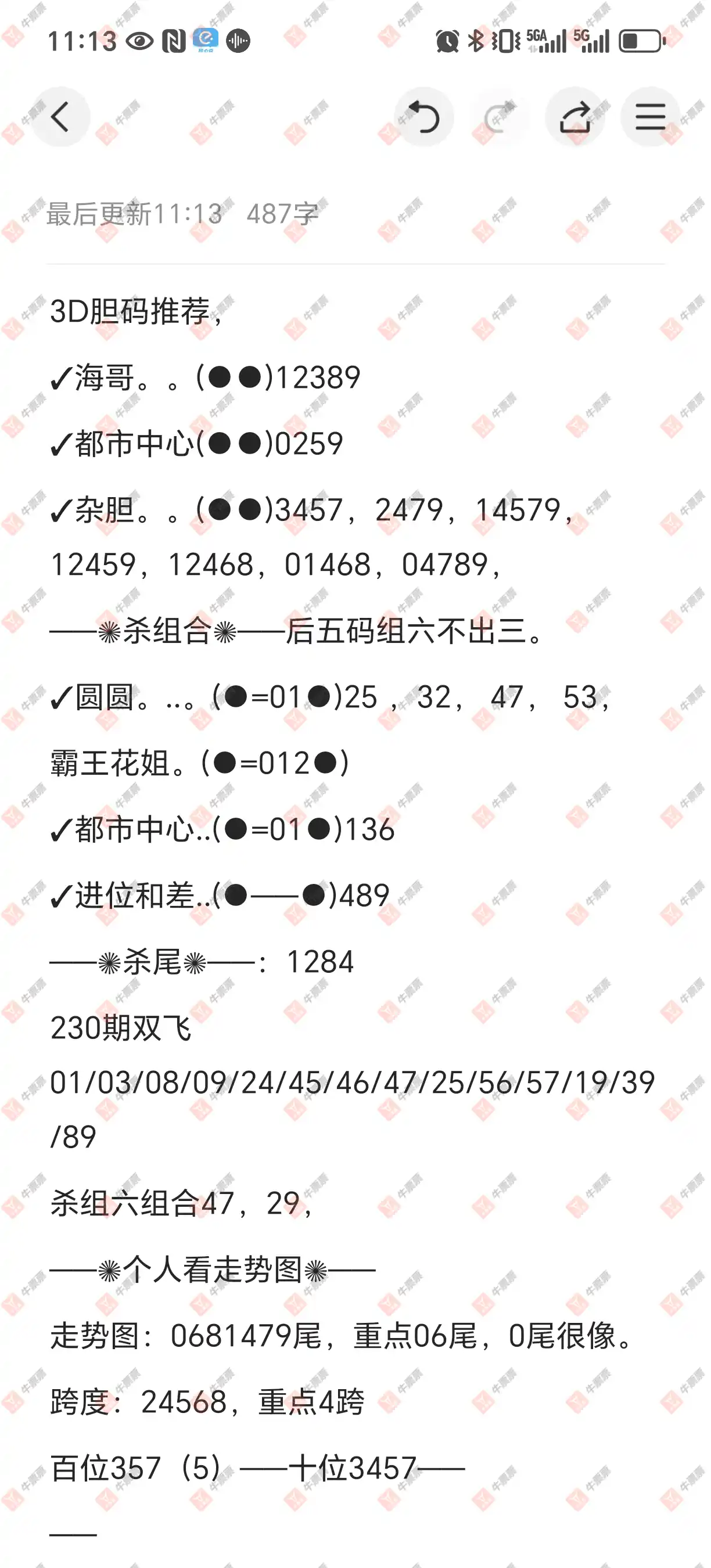This screenshot has width=711, height=1568.
Task: Share this note
Action: pyautogui.click(x=574, y=117)
